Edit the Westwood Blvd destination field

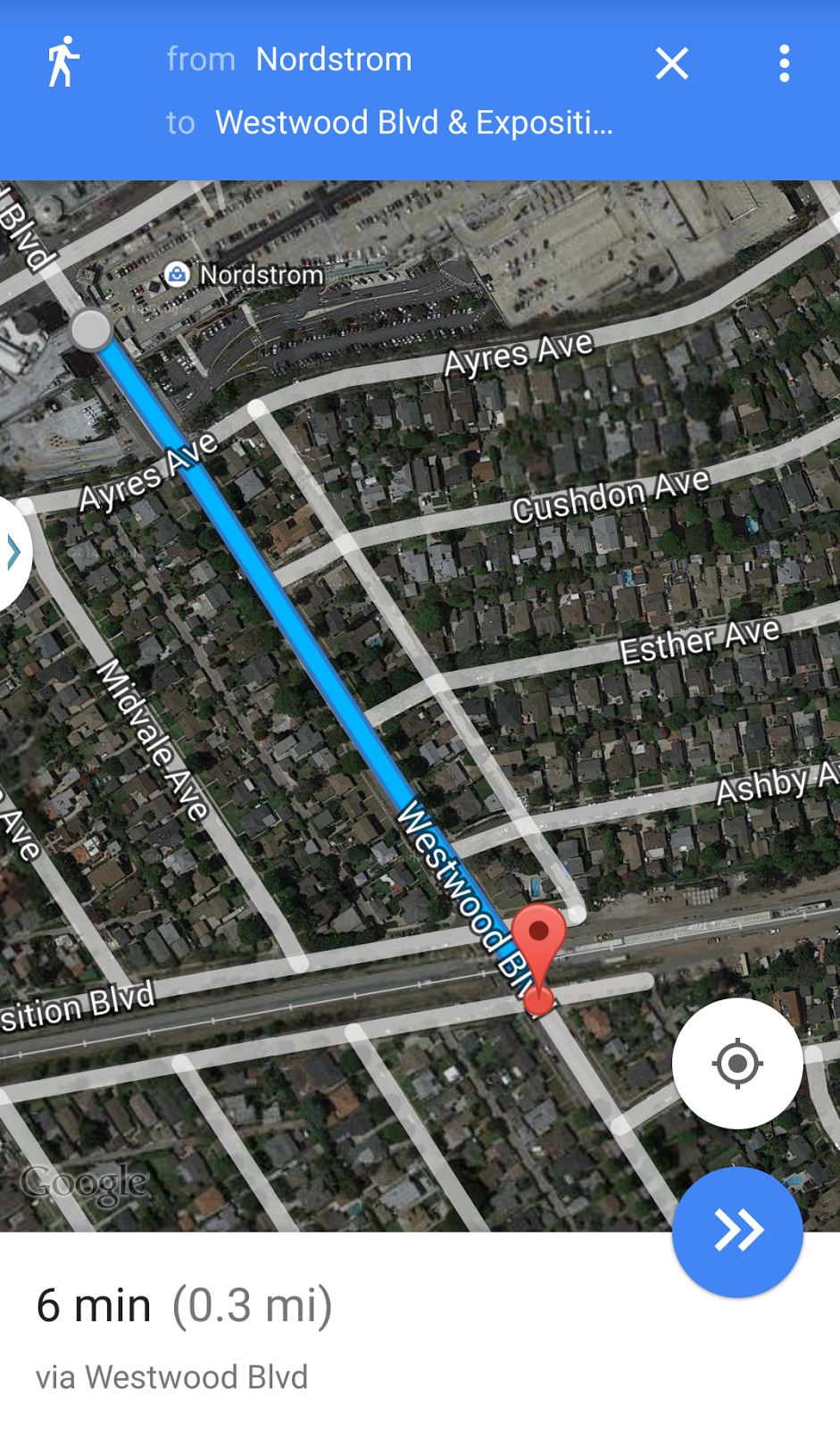click(413, 122)
